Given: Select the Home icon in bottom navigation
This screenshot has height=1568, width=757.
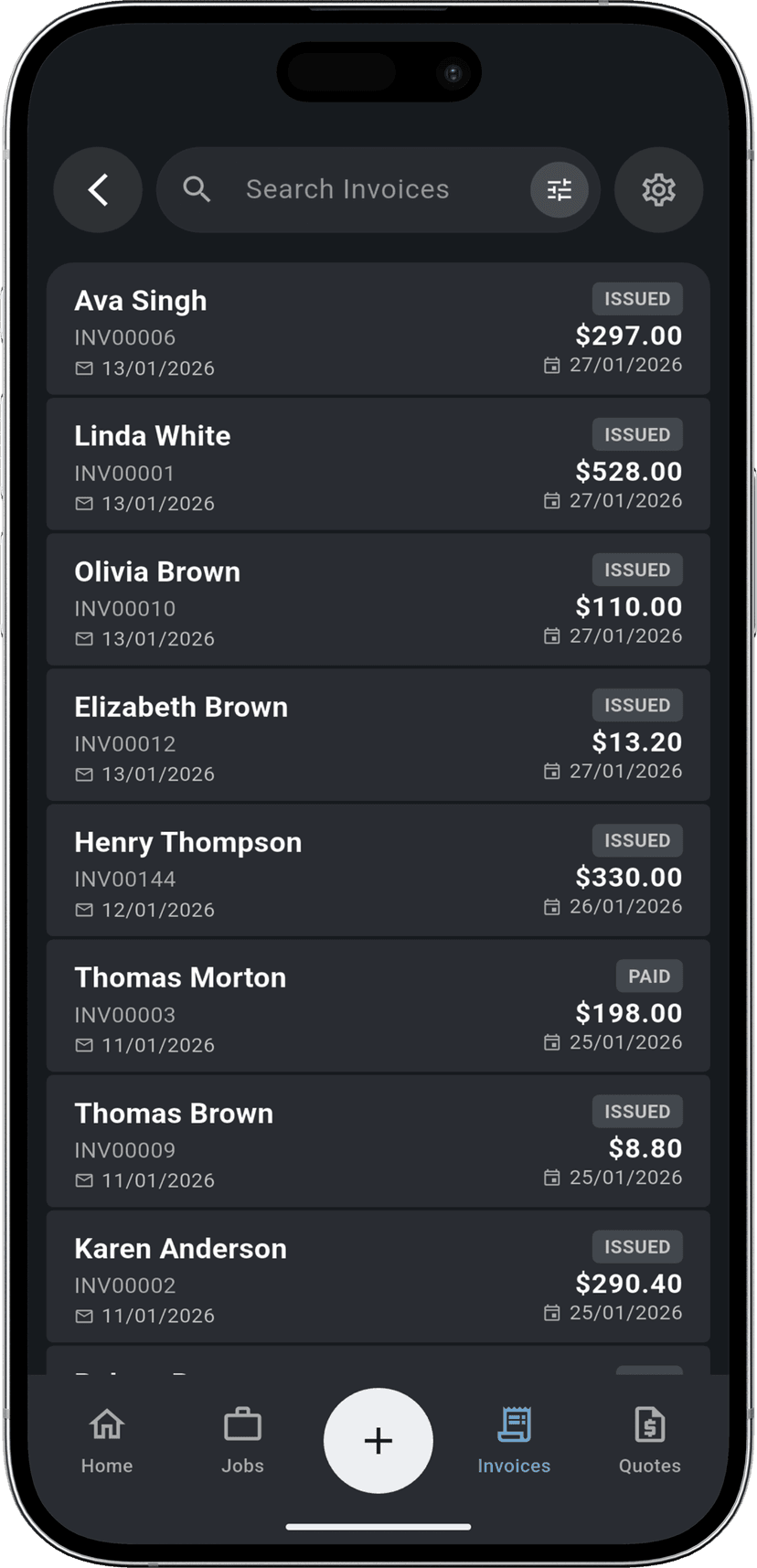Looking at the screenshot, I should (x=106, y=1440).
